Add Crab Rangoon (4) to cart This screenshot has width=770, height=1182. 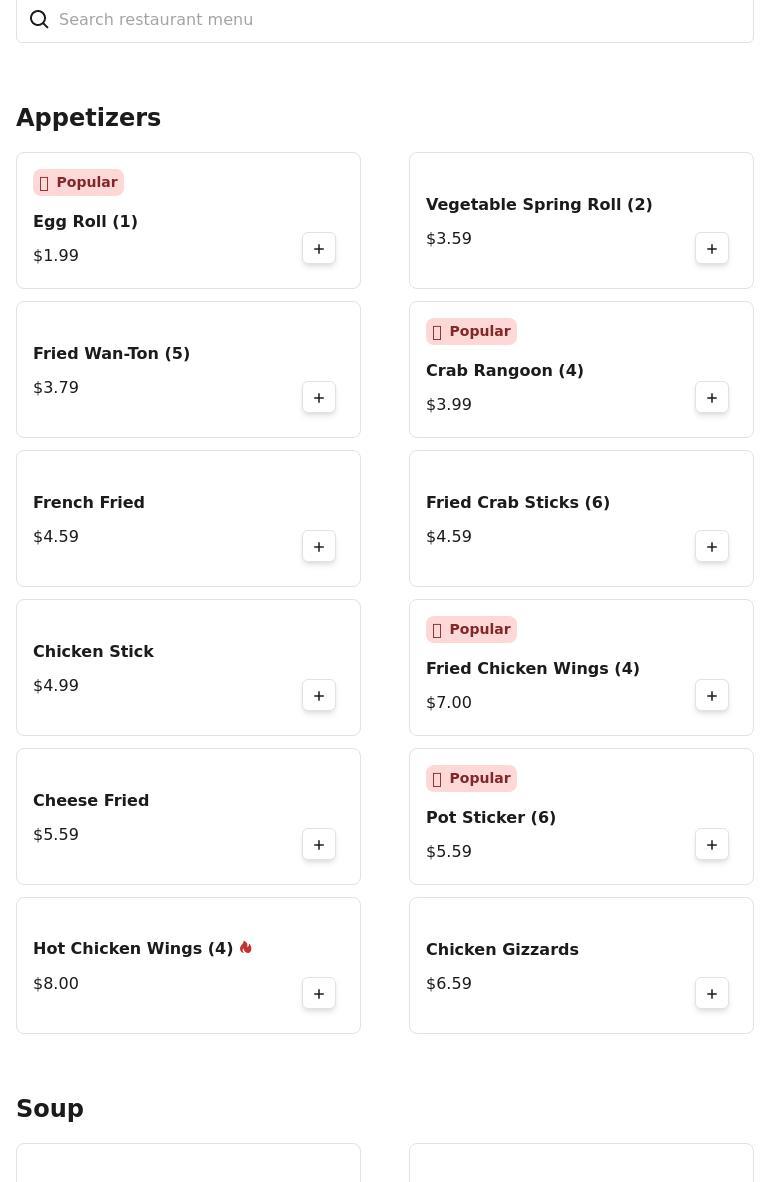pos(712,398)
